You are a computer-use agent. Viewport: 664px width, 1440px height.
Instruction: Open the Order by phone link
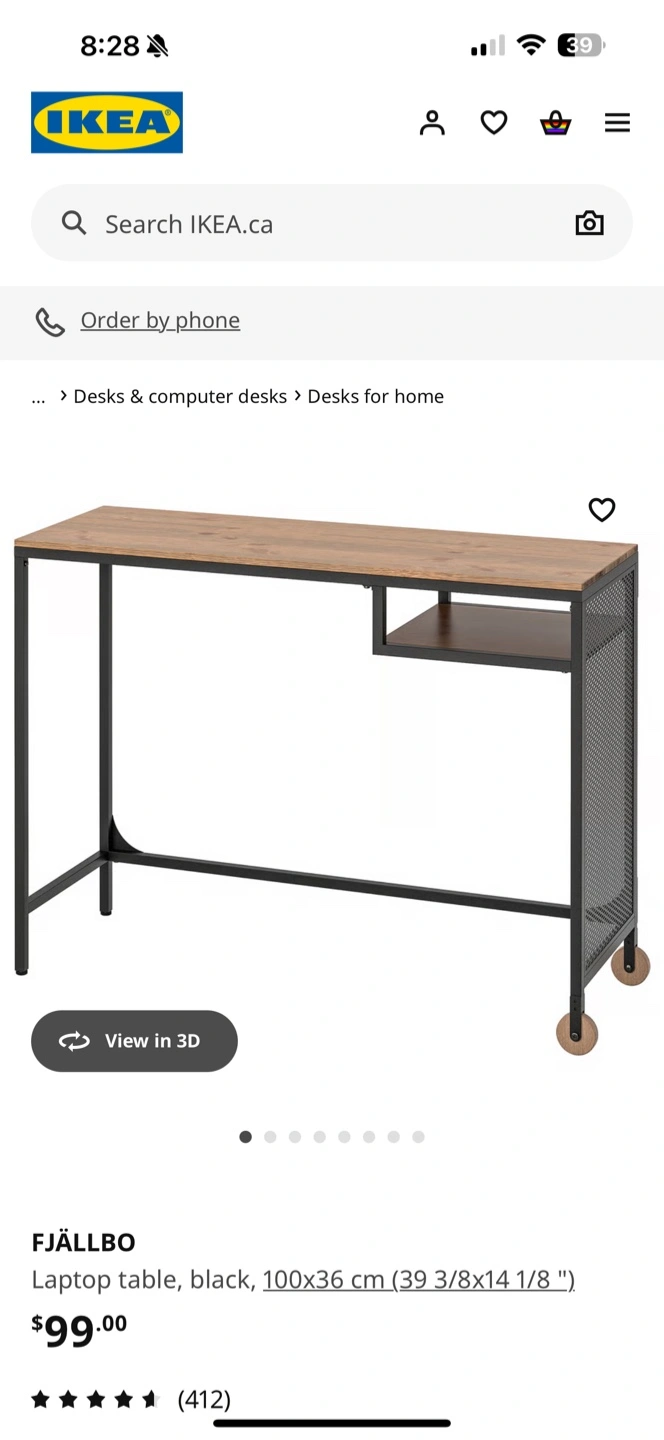point(160,320)
